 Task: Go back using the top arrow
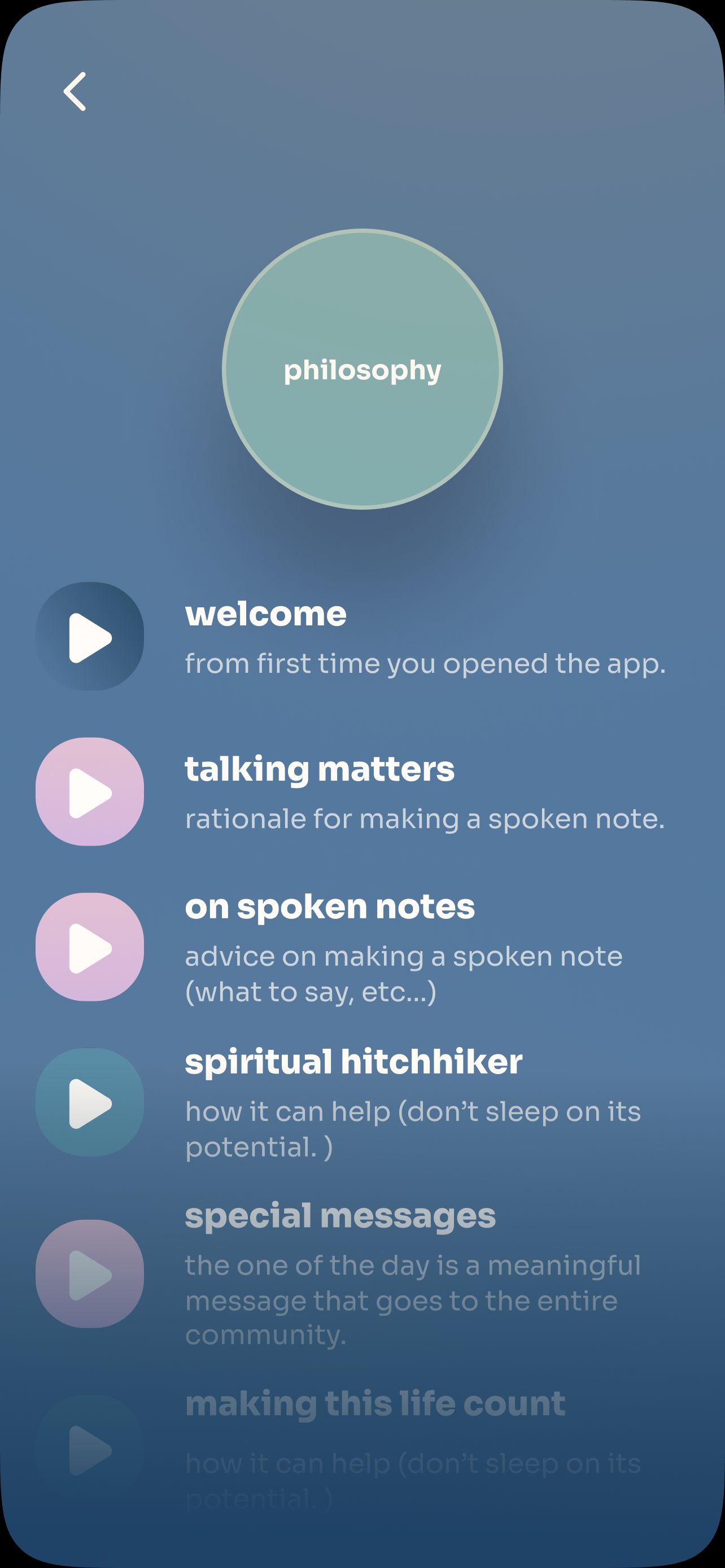pos(75,91)
